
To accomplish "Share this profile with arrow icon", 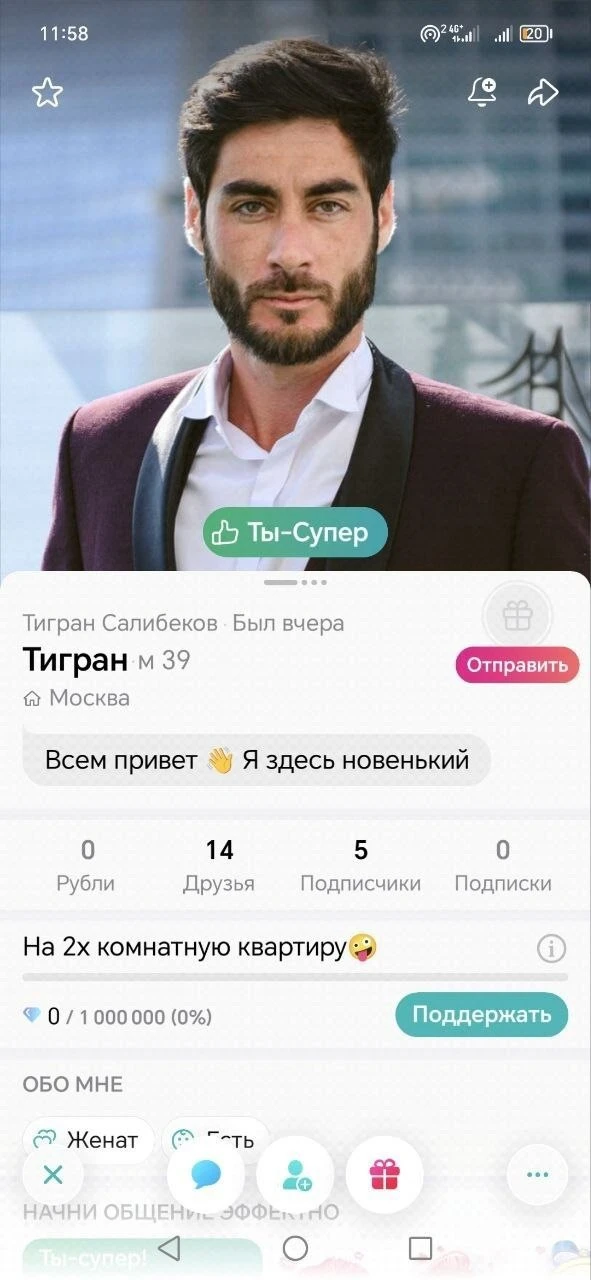I will 542,93.
